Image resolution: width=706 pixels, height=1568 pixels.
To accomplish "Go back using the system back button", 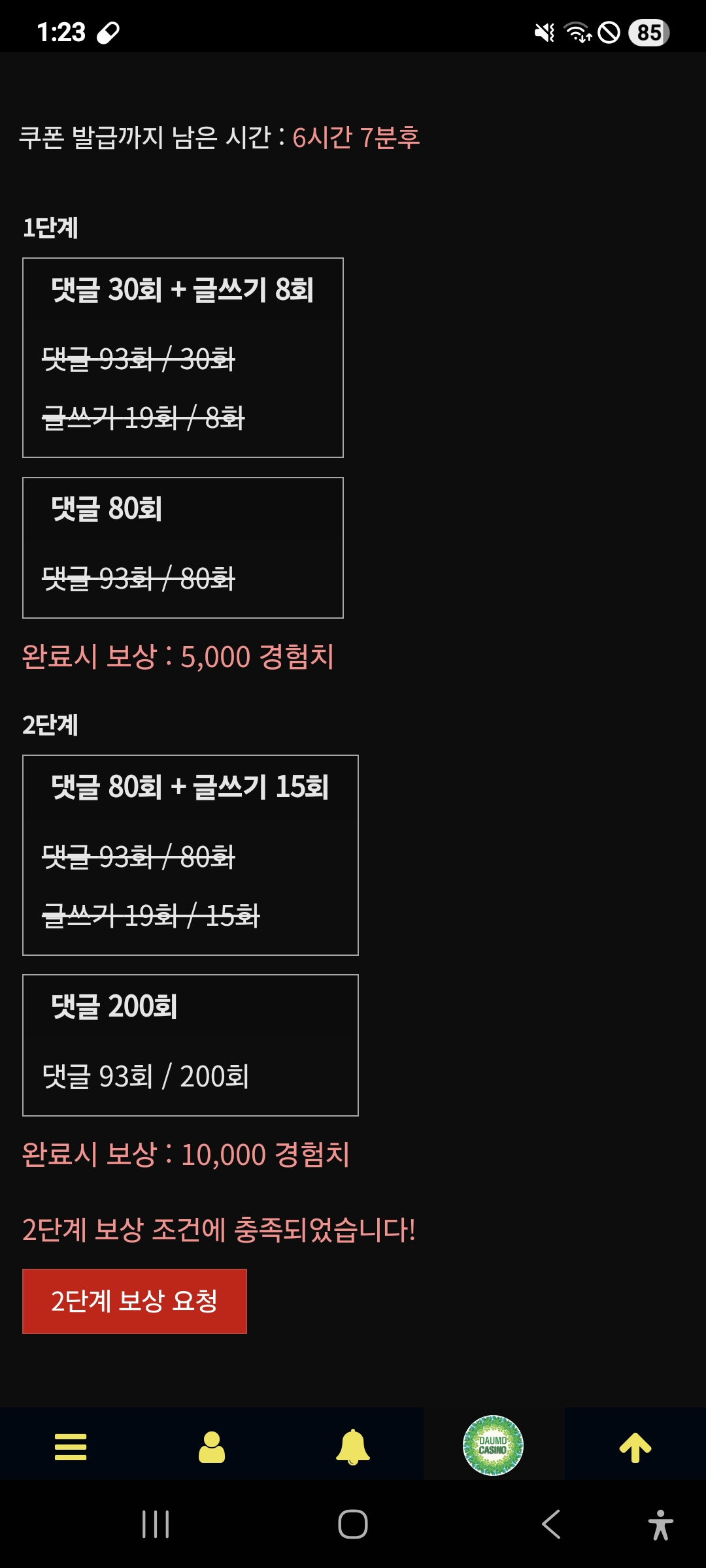I will click(550, 1524).
